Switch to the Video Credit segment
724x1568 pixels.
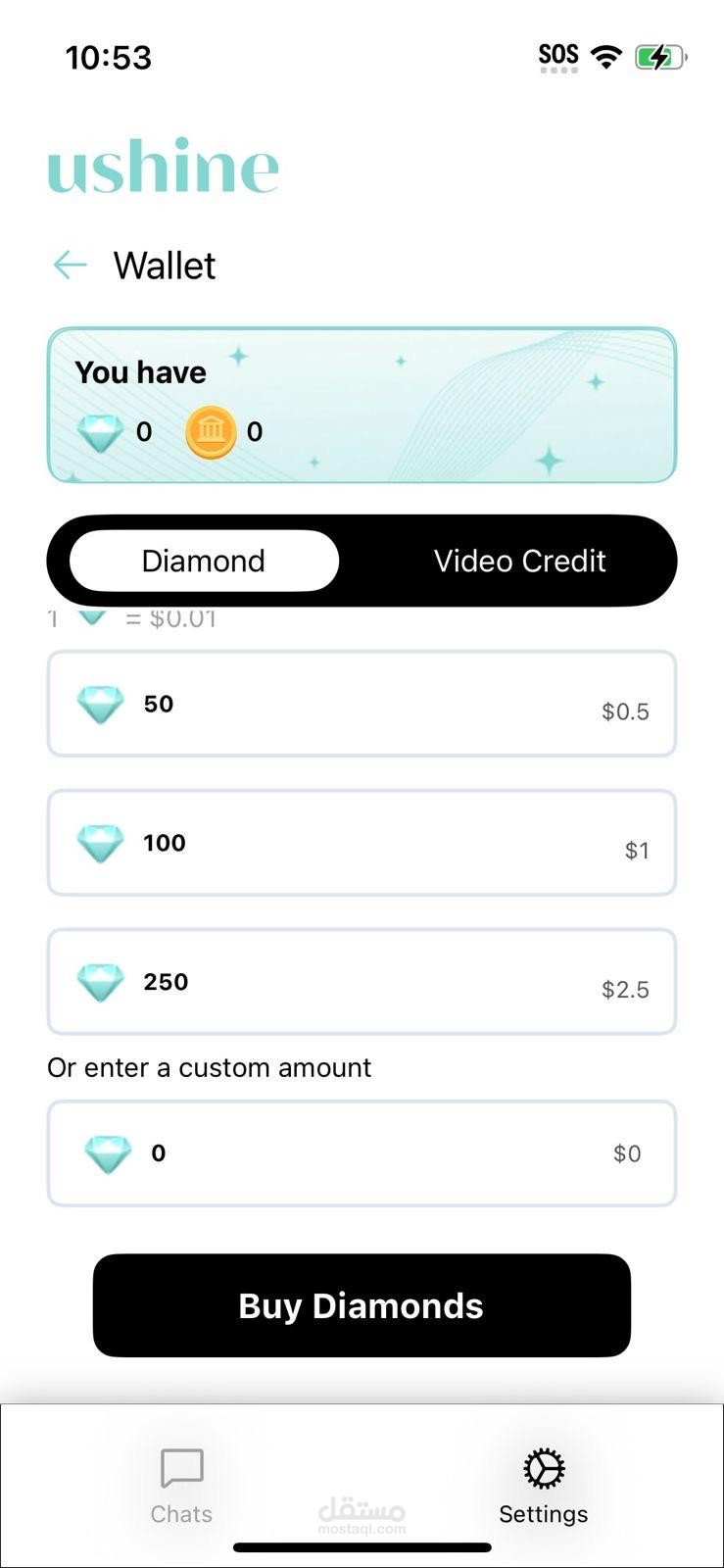pos(519,561)
